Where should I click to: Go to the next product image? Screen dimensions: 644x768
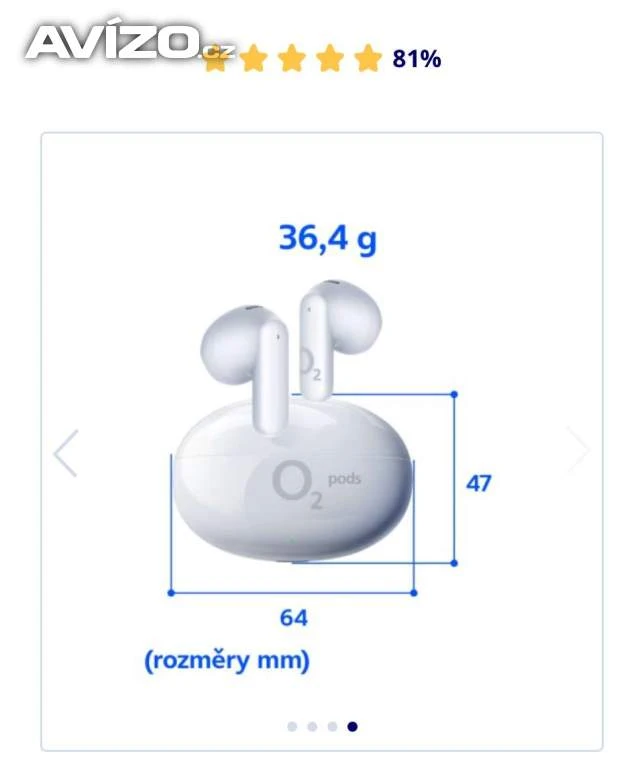(x=578, y=449)
